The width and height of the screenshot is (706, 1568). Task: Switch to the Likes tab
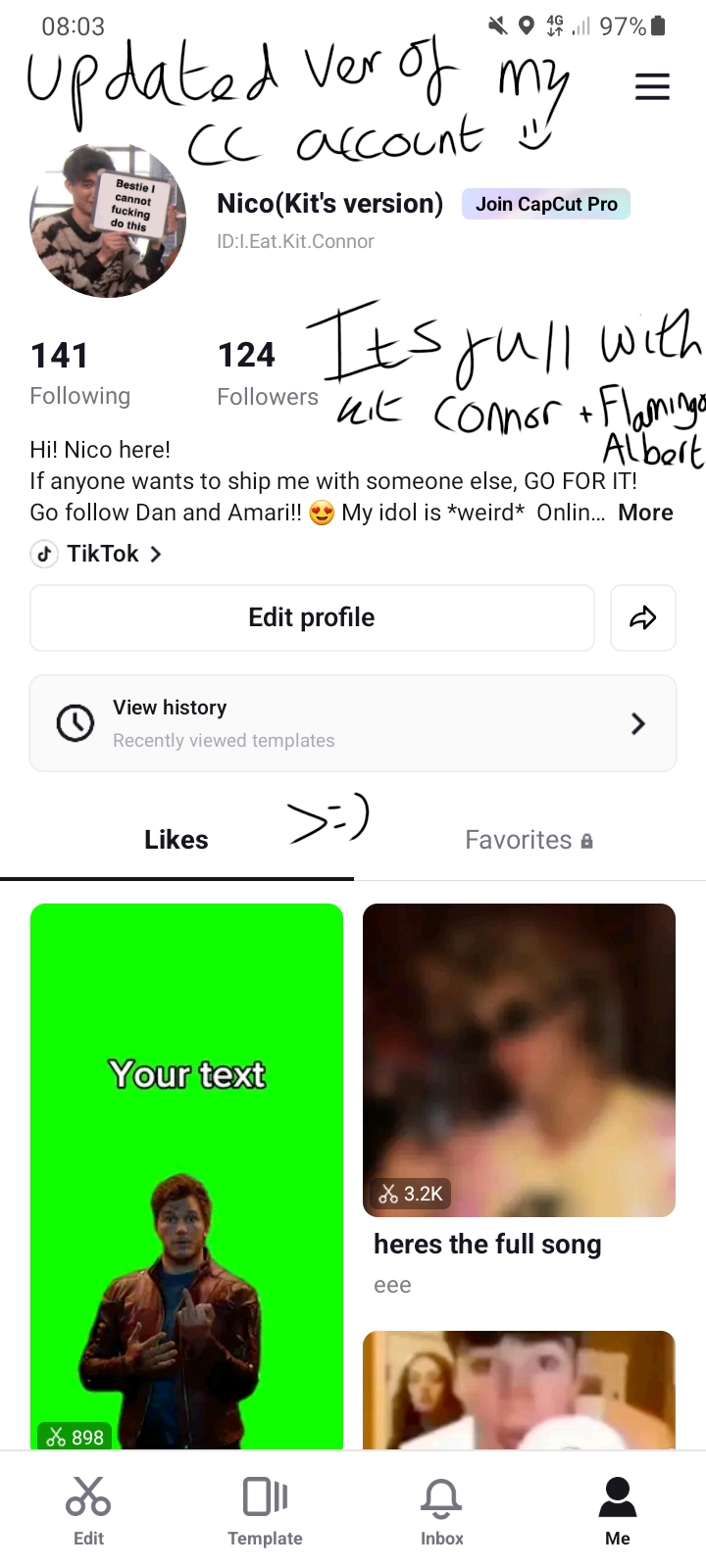176,840
